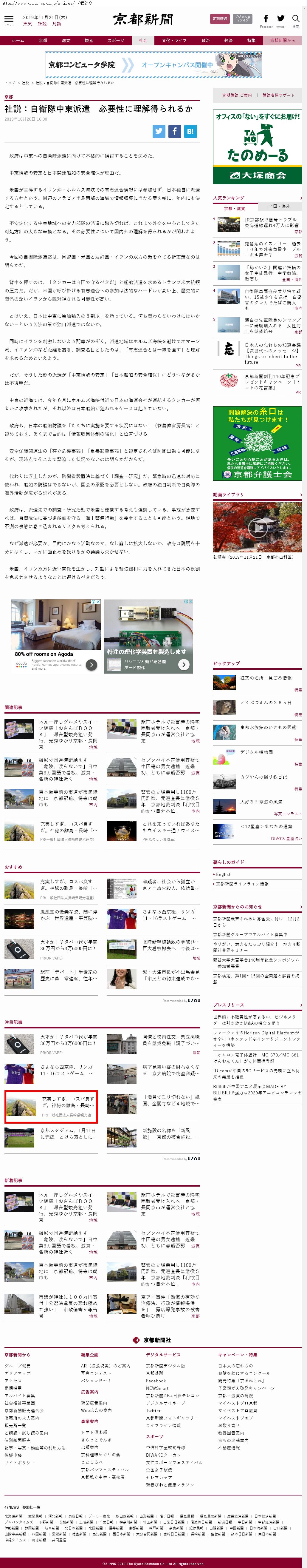This screenshot has width=307, height=1568.
Task: Open the search icon in the header
Action: (295, 19)
